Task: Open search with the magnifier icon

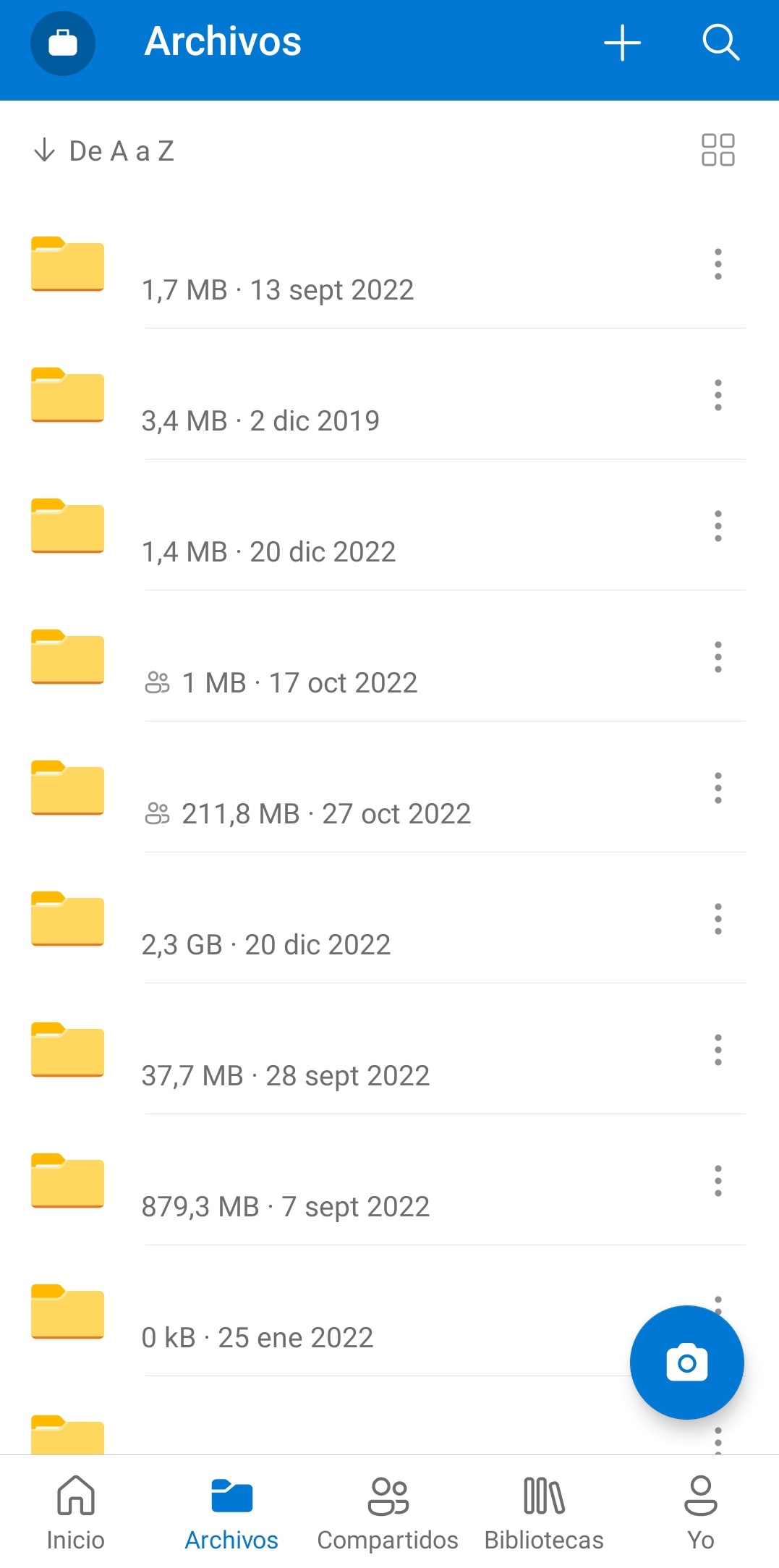Action: point(720,43)
